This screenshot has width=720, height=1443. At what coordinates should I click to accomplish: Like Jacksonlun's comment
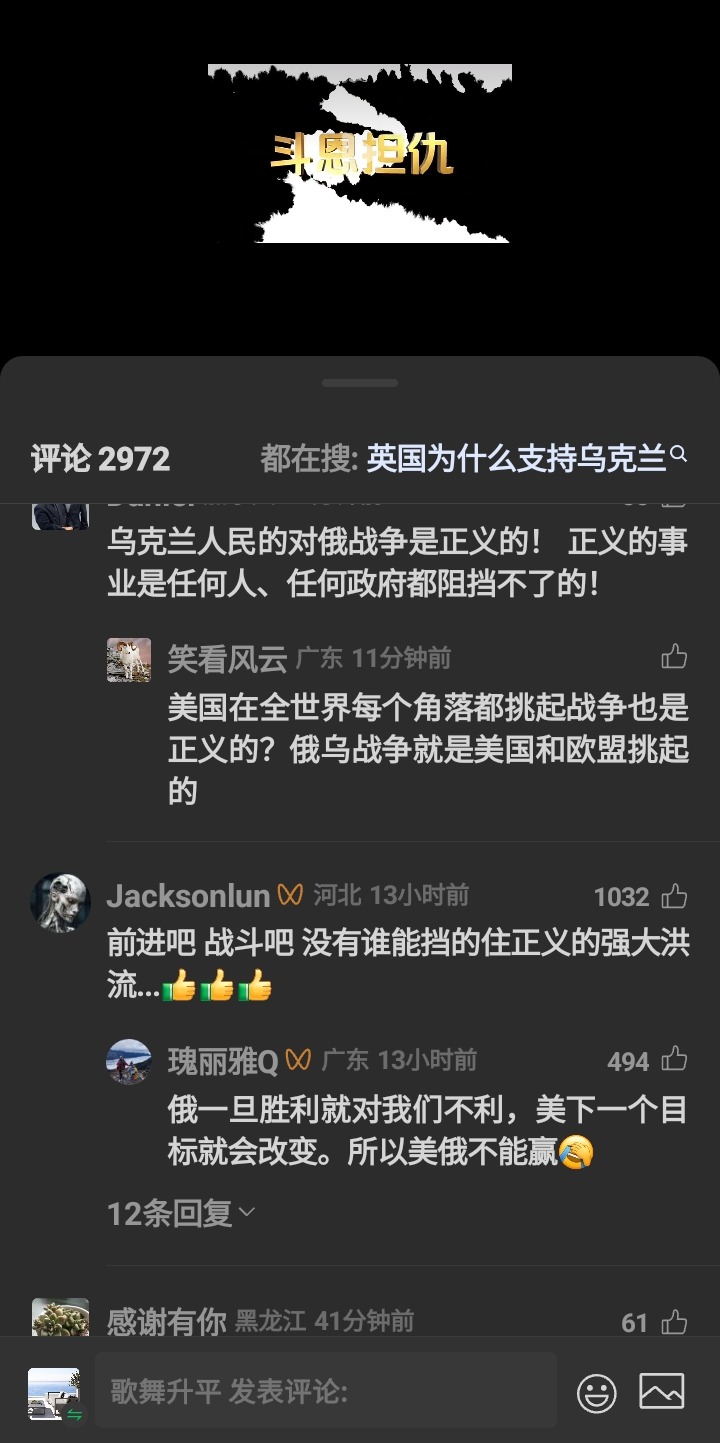point(674,896)
